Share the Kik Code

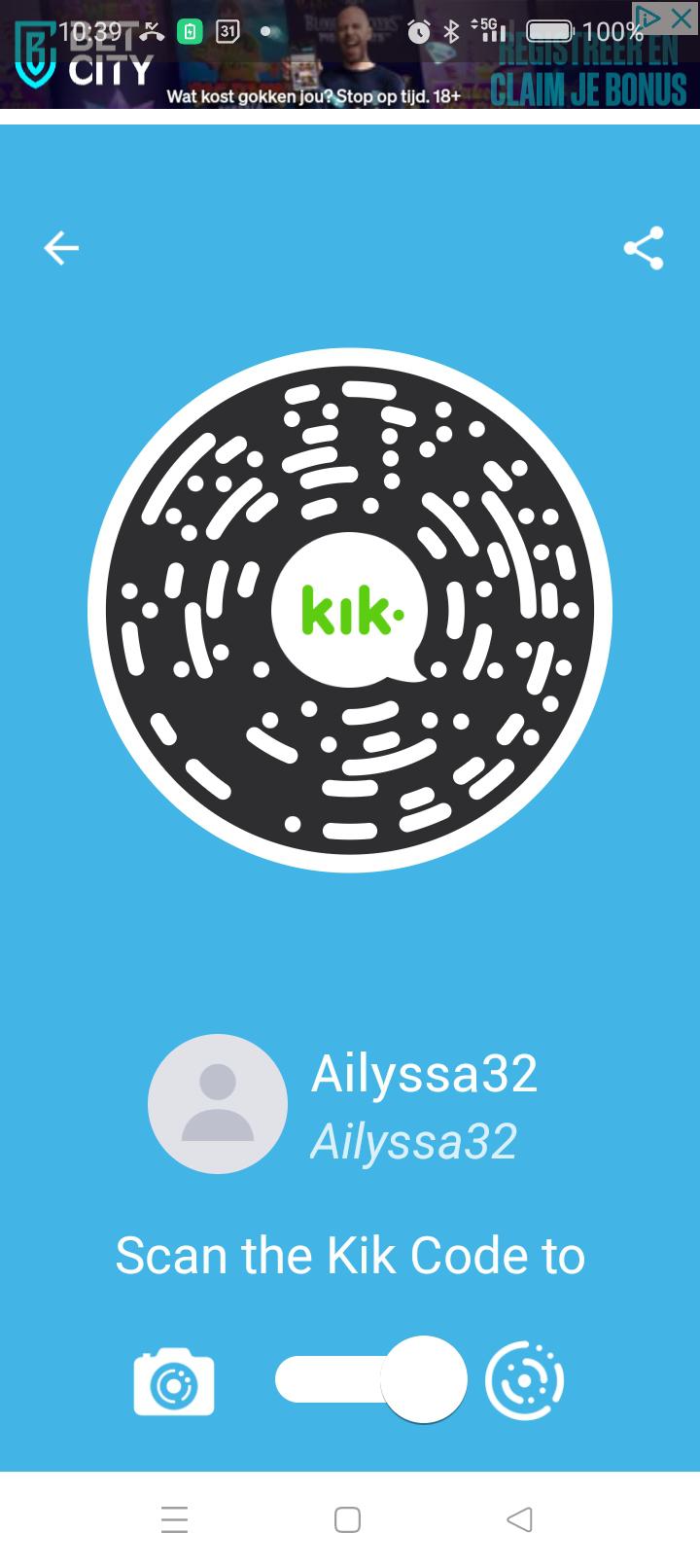click(644, 248)
